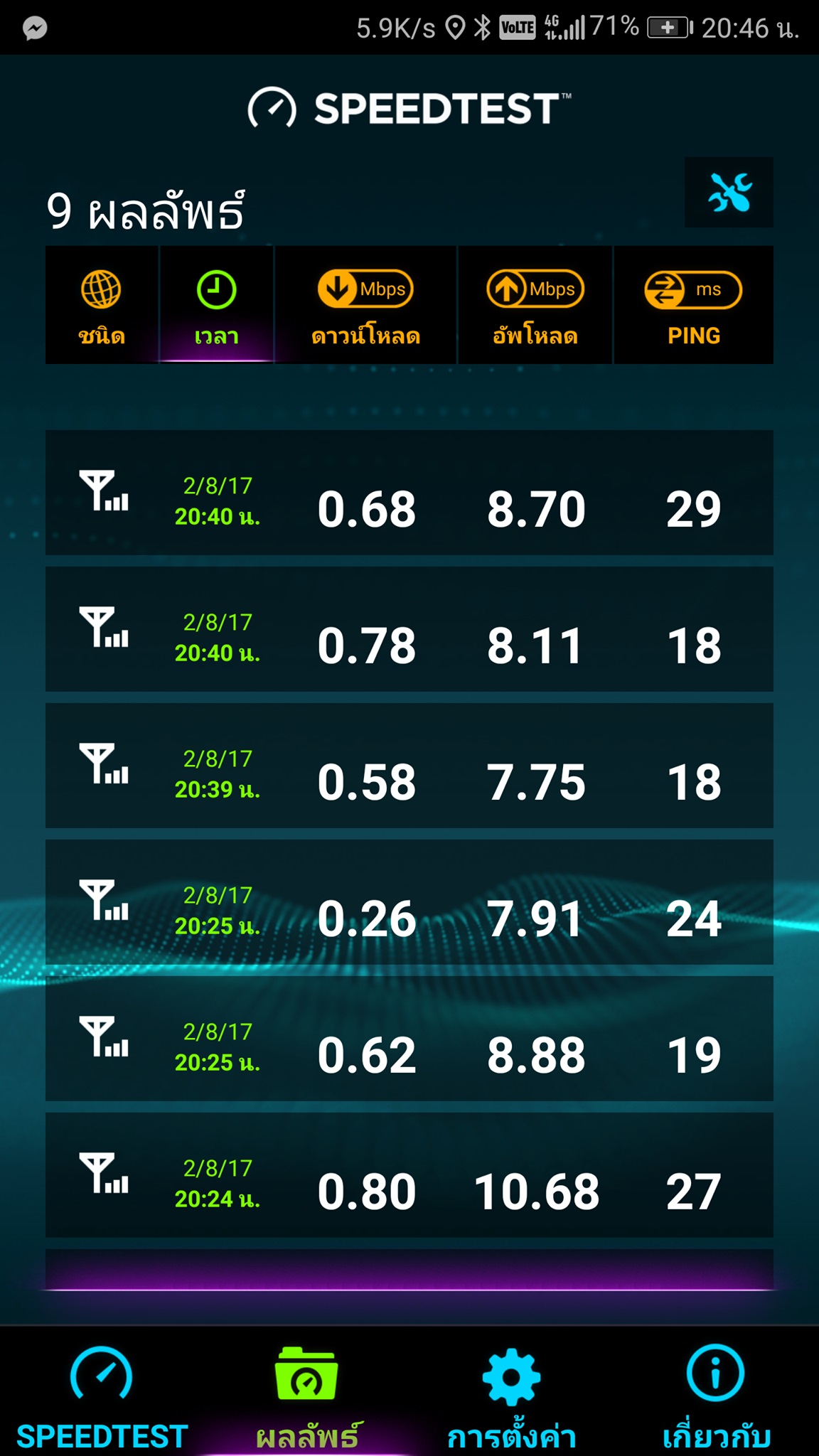The image size is (819, 1456).
Task: Open the result with 0.78 download
Action: [x=409, y=629]
